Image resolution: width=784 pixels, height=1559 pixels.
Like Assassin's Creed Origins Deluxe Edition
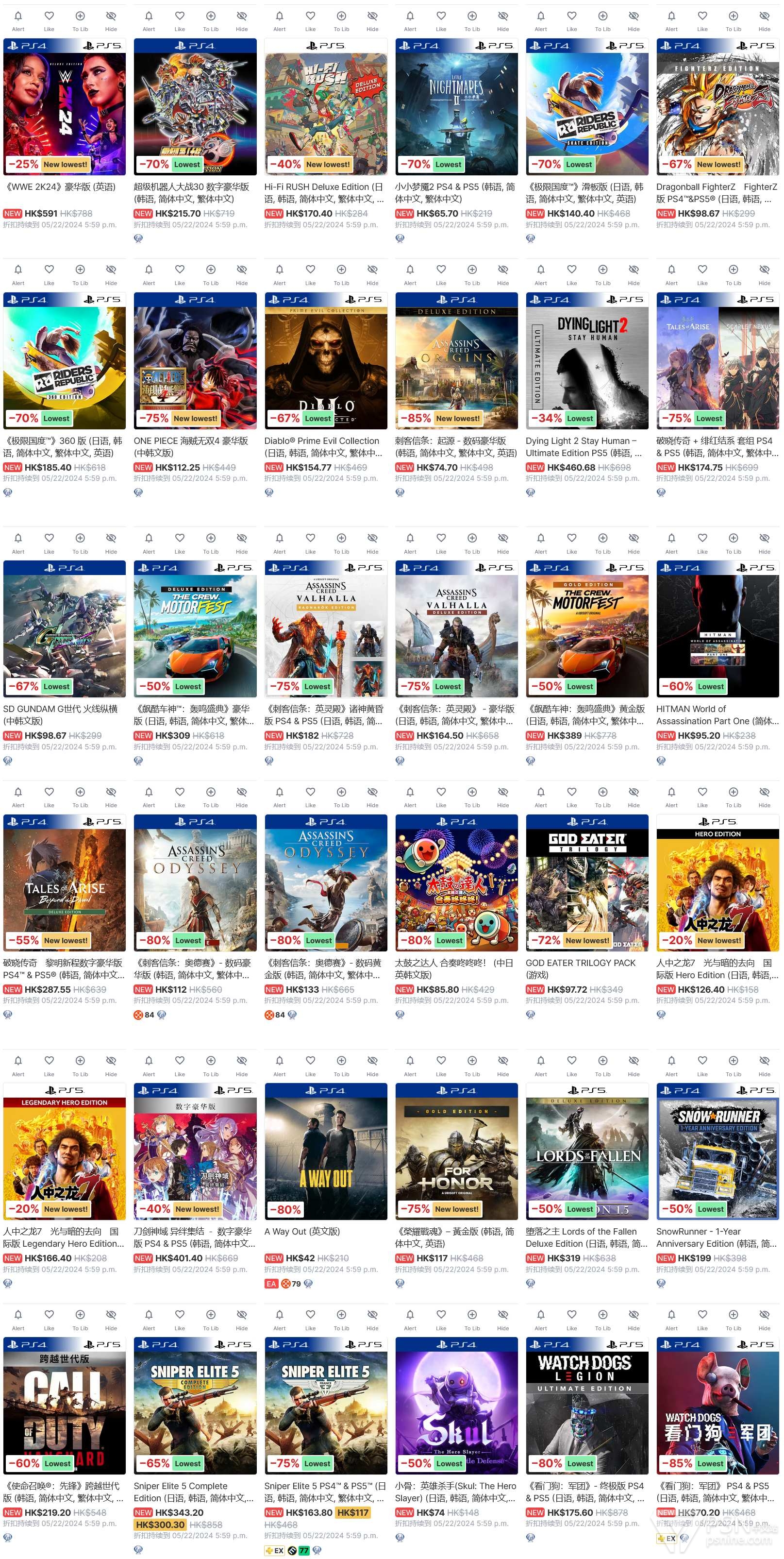[441, 274]
